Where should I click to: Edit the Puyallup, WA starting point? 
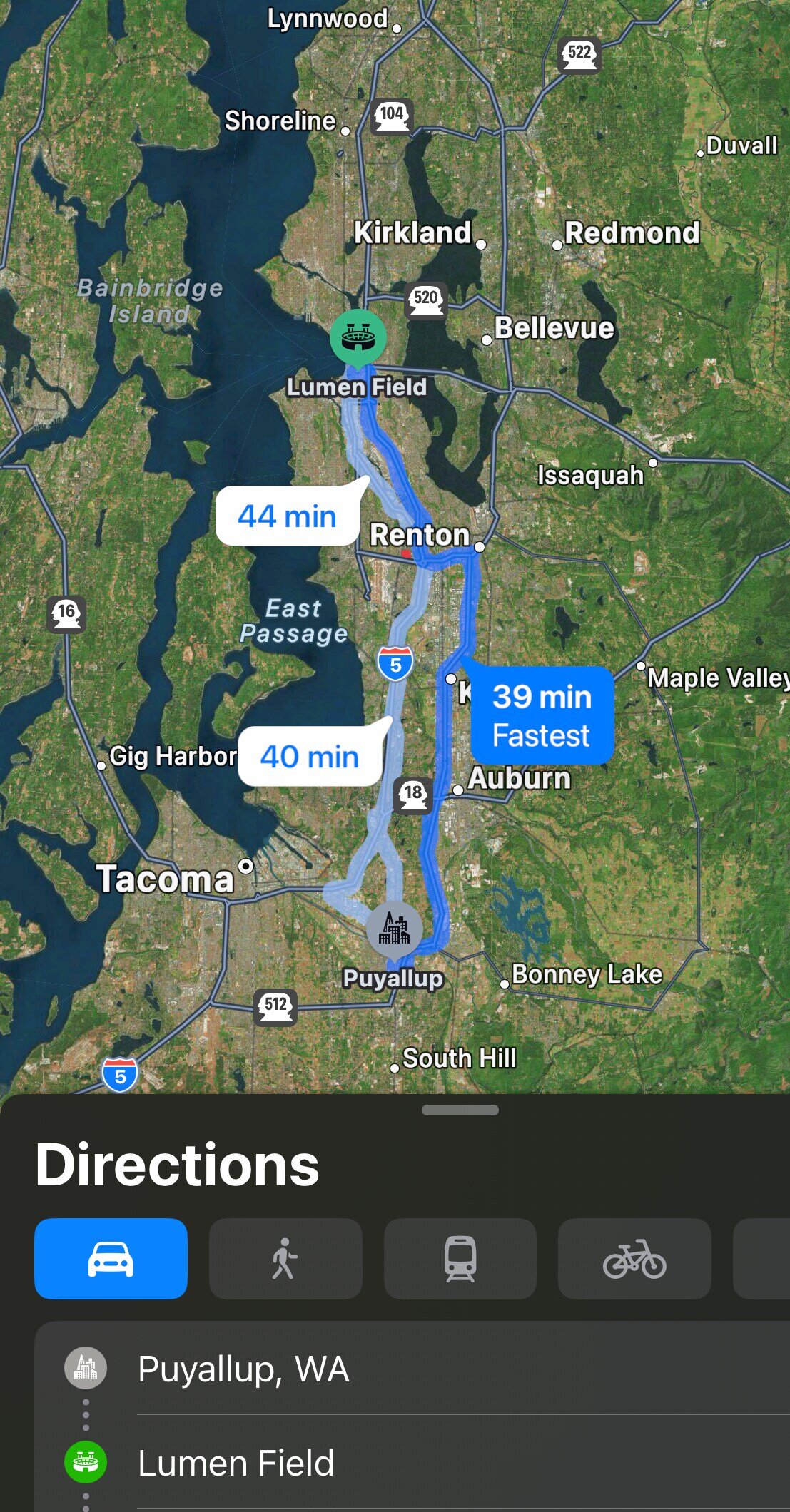[x=243, y=1369]
